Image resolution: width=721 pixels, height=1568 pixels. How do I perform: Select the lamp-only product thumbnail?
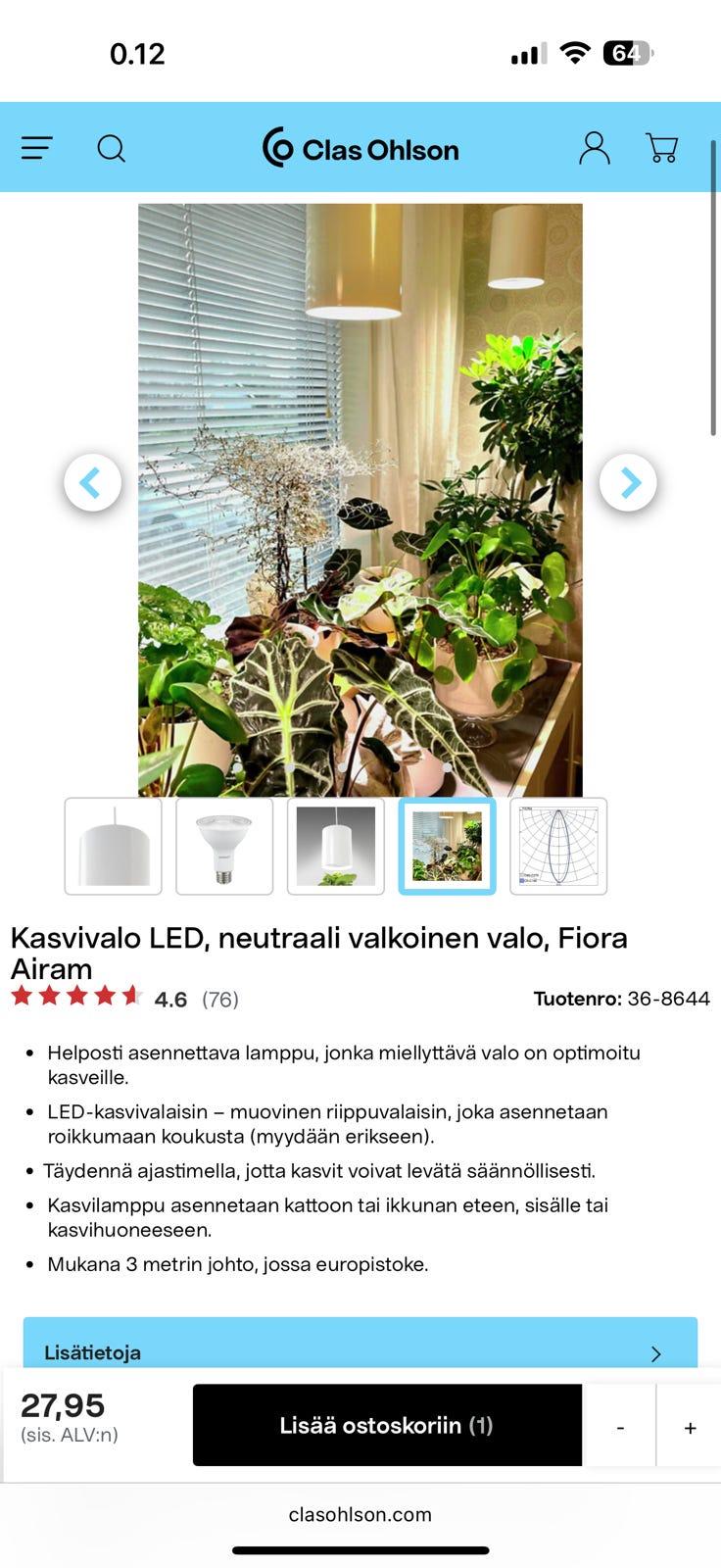tap(113, 846)
